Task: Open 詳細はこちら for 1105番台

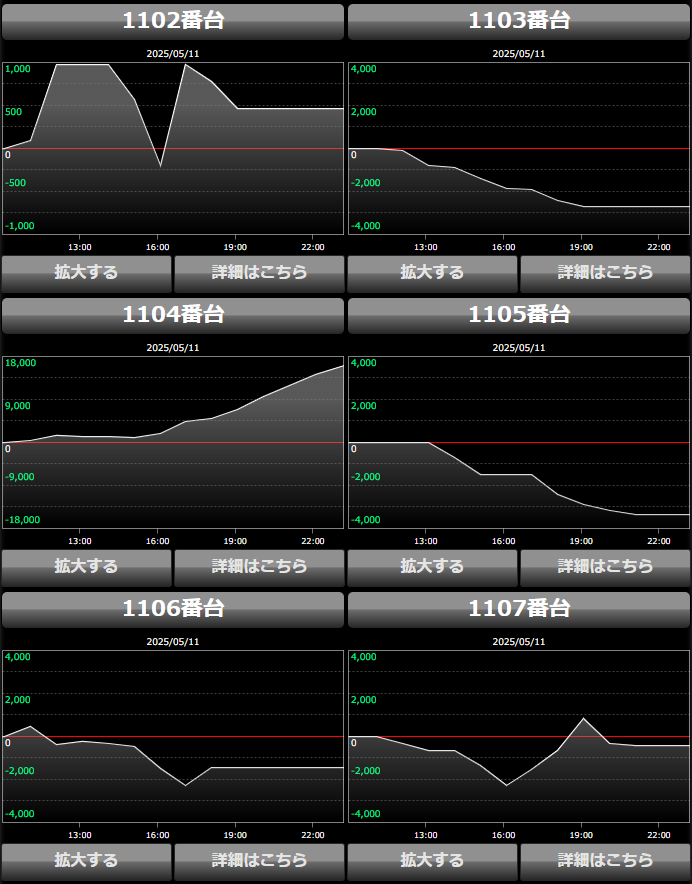Action: (605, 566)
